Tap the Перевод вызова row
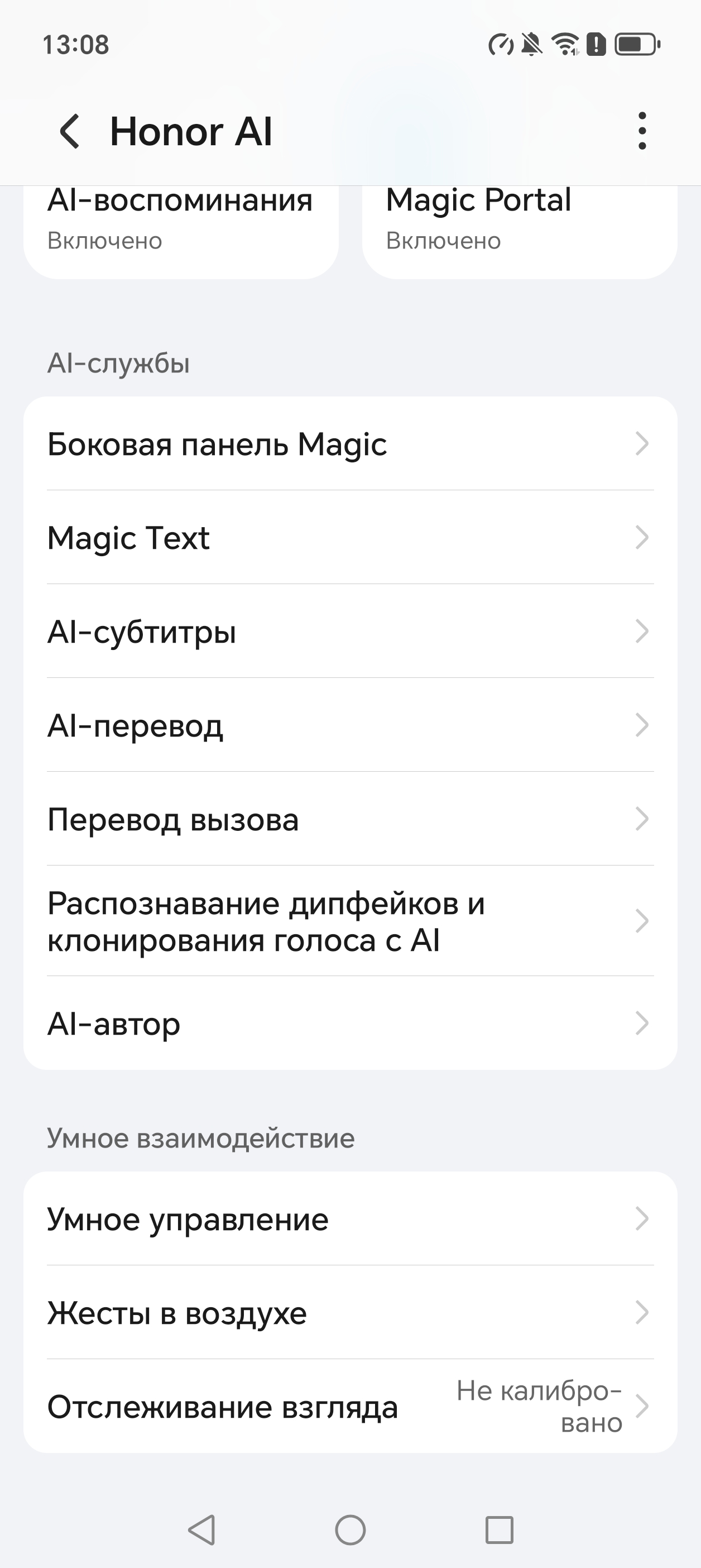 [350, 819]
